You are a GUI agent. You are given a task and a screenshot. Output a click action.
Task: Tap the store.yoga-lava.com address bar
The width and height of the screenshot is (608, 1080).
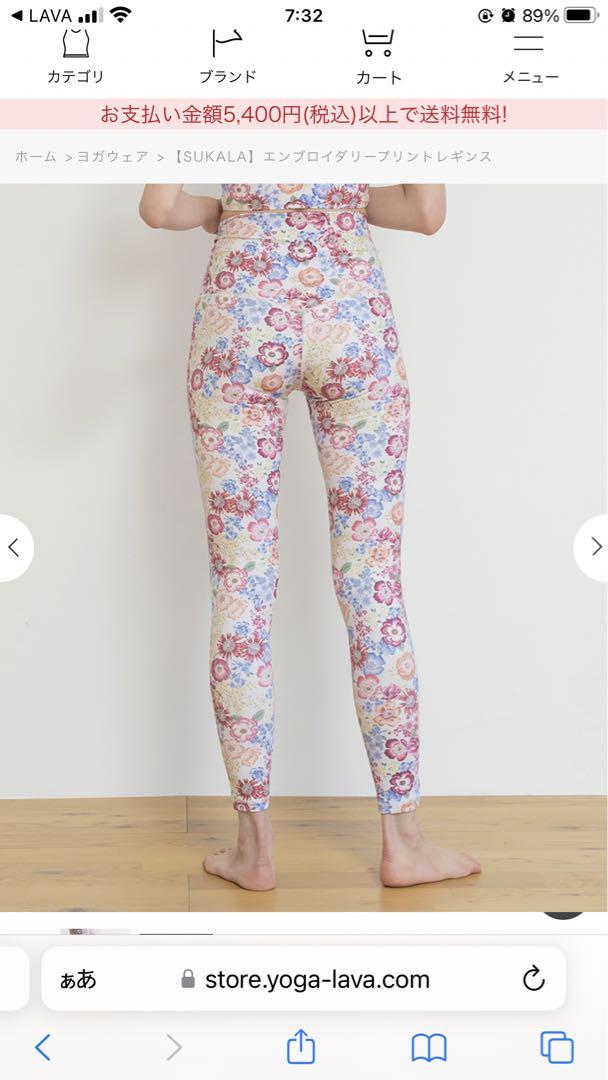click(x=317, y=979)
